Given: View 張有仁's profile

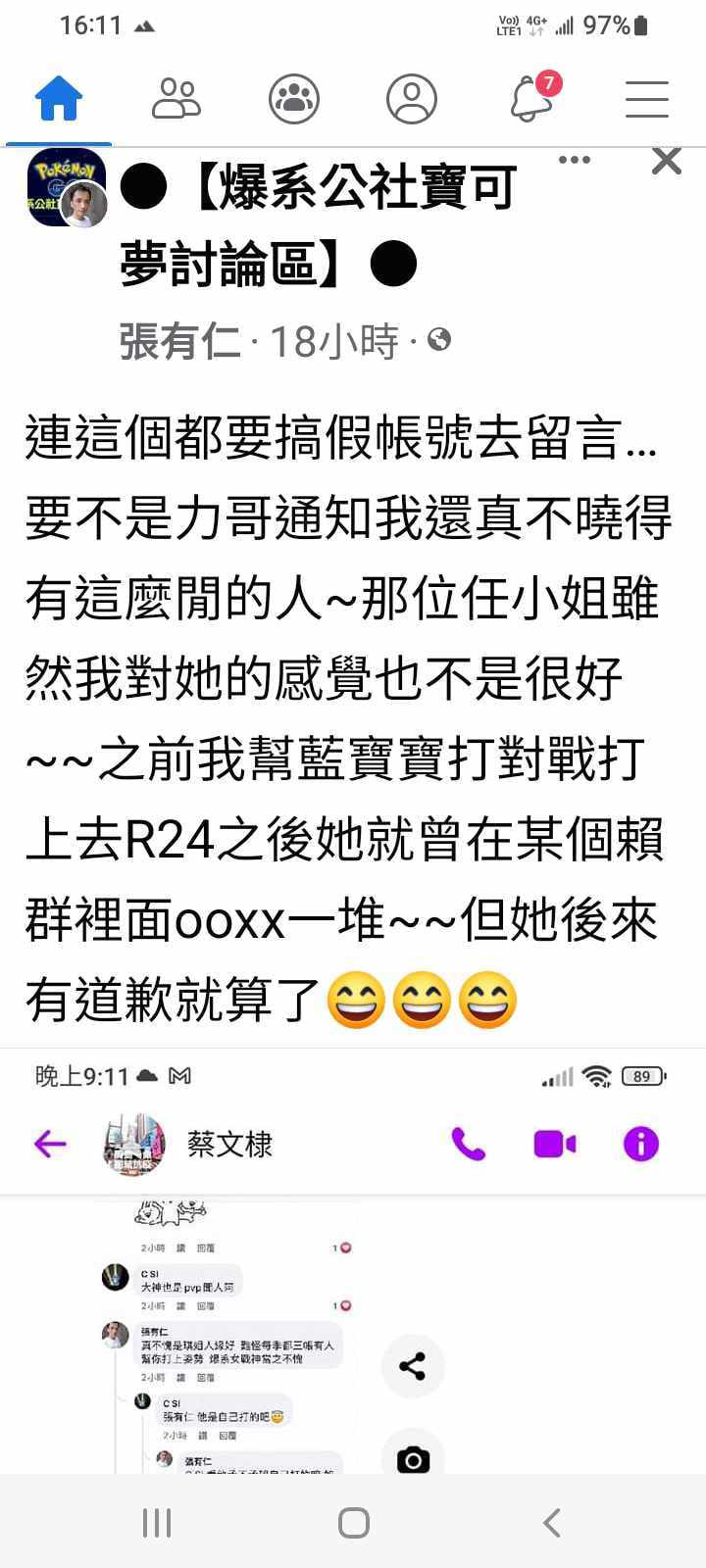Looking at the screenshot, I should [x=179, y=341].
